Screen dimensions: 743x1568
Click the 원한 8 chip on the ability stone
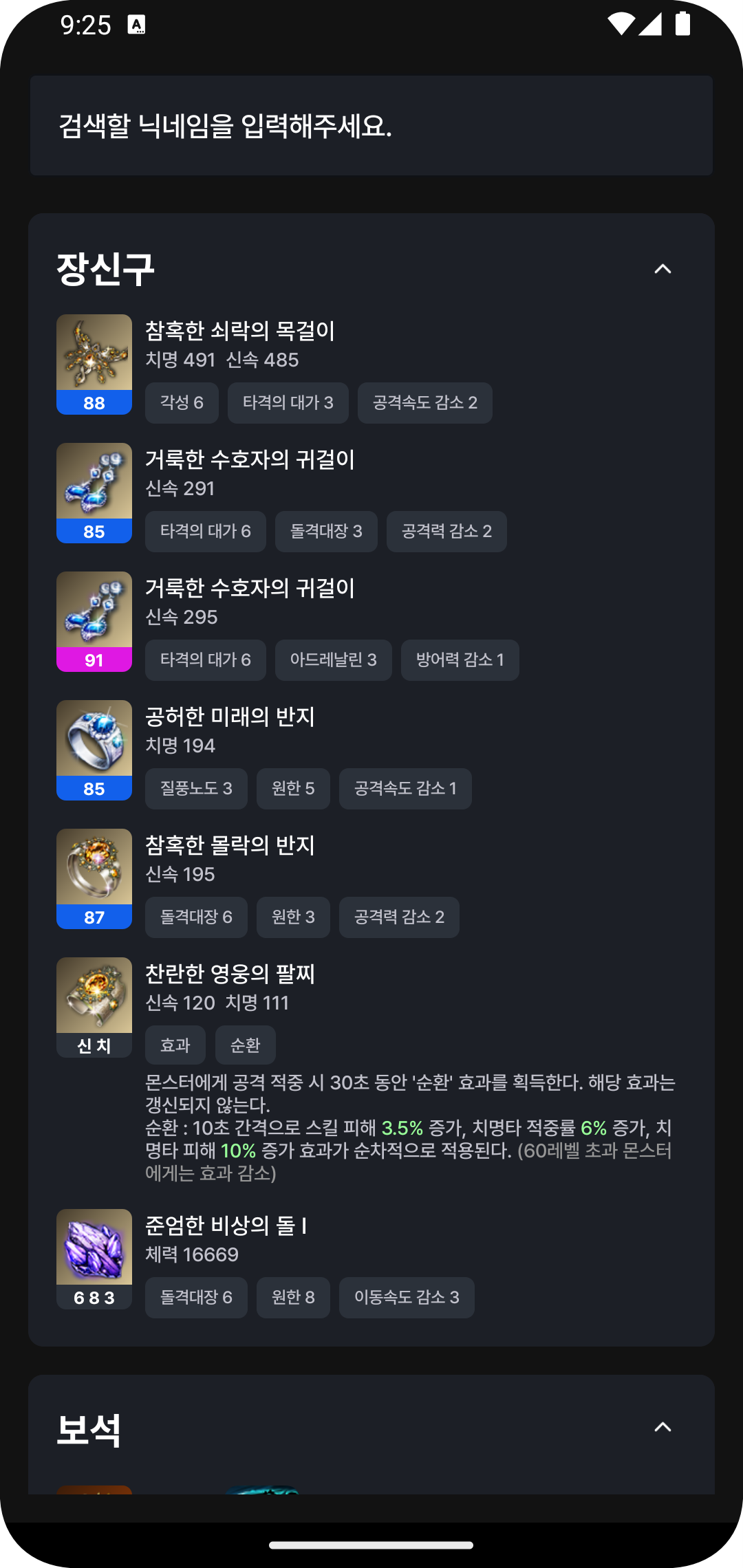(293, 1297)
